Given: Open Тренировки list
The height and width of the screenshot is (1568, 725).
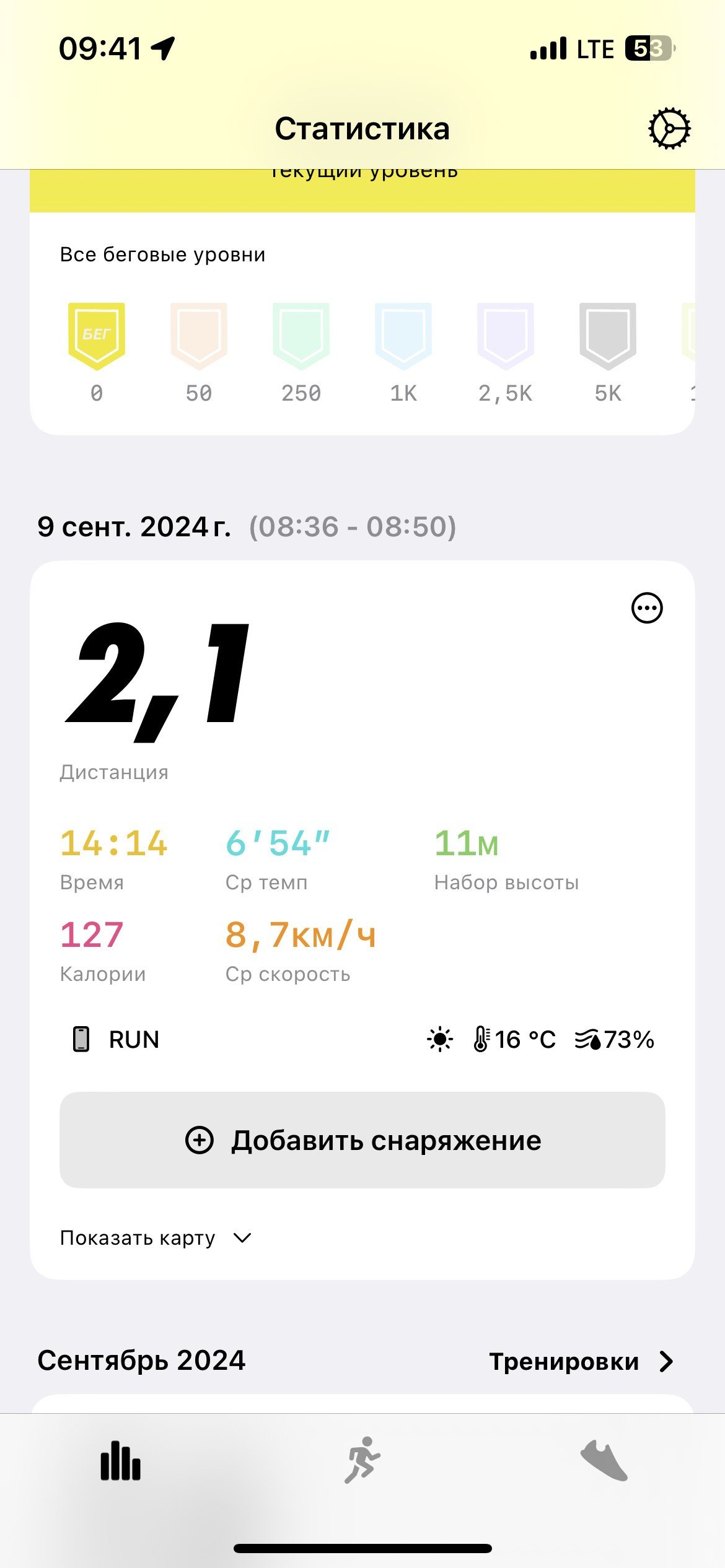Looking at the screenshot, I should coord(581,1362).
